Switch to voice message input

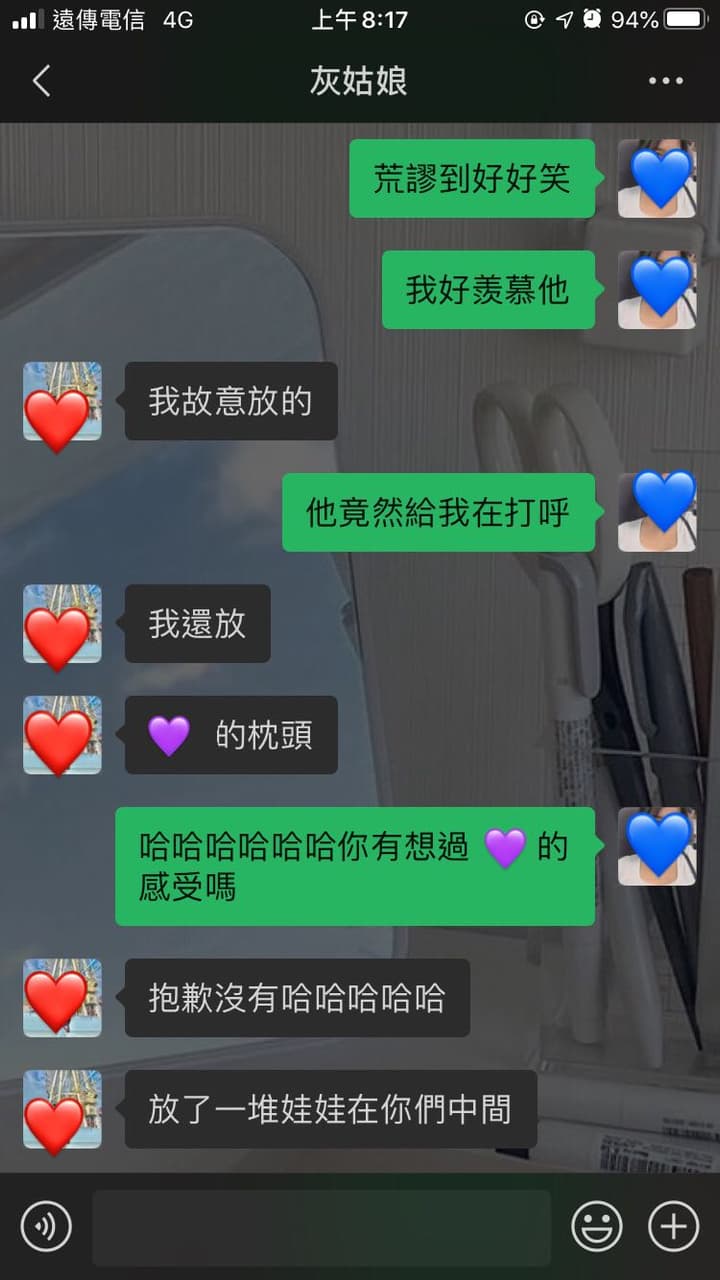click(46, 1226)
